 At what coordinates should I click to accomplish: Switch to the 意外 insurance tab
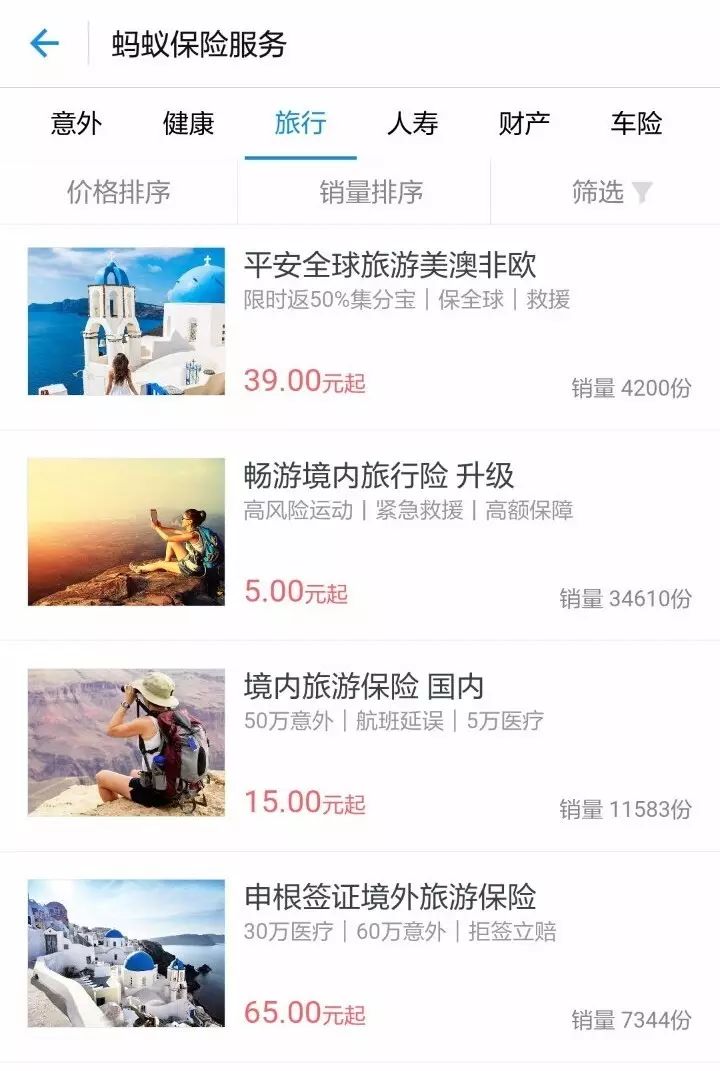pos(76,124)
